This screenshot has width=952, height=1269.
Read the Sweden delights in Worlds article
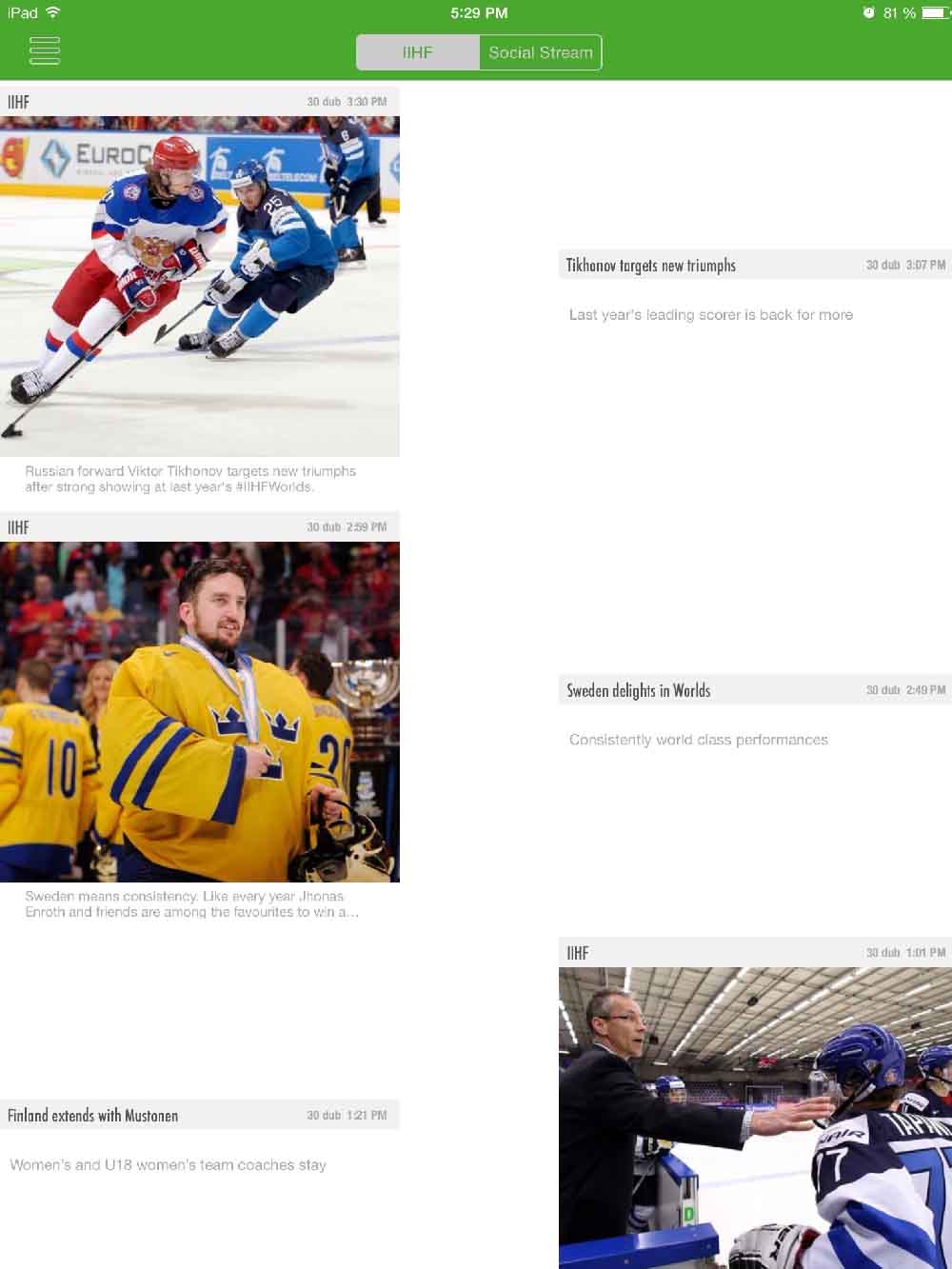tap(639, 691)
